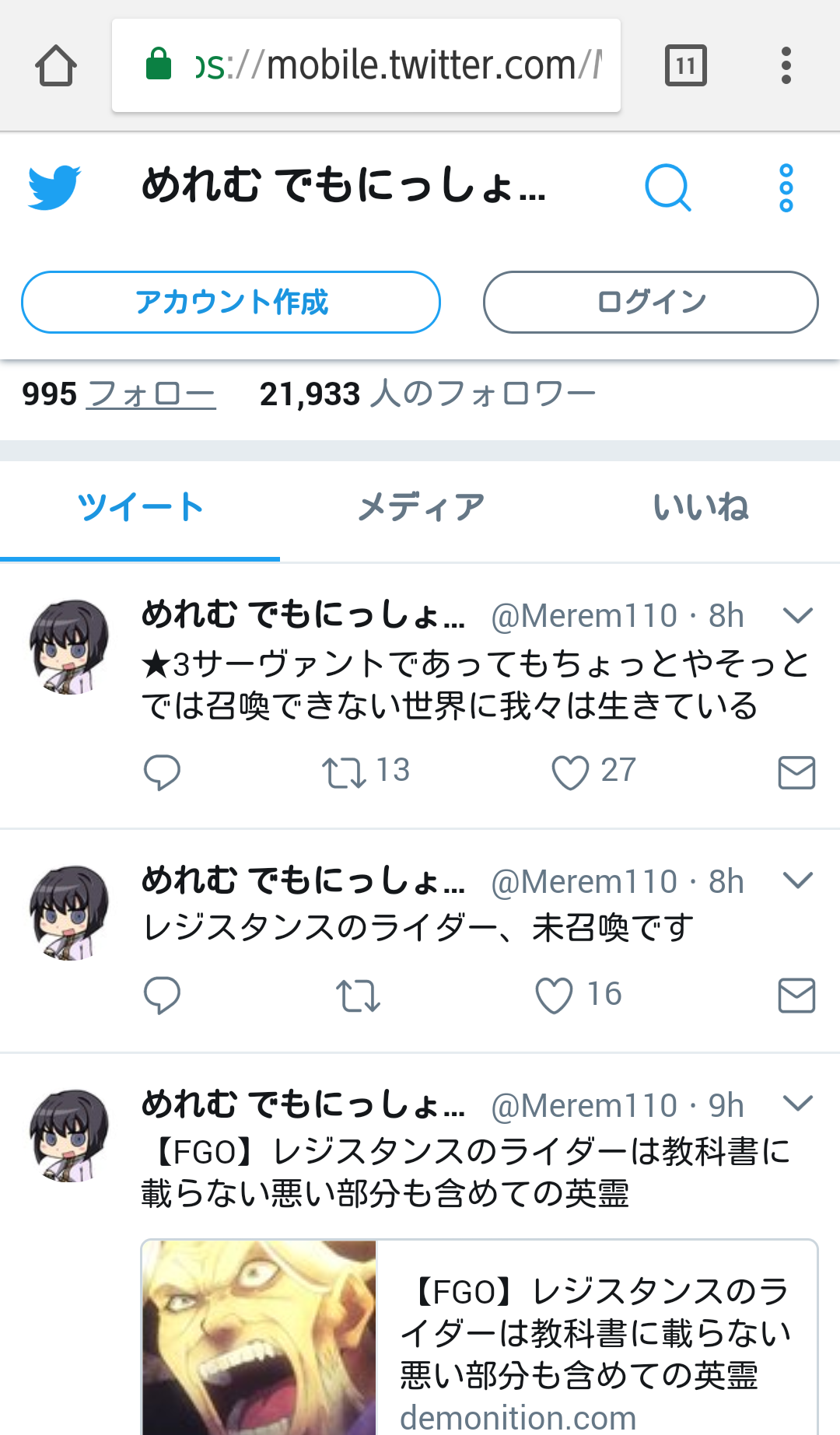The image size is (840, 1435).
Task: Send the ★3サーヴァント tweet by message
Action: pos(796,772)
